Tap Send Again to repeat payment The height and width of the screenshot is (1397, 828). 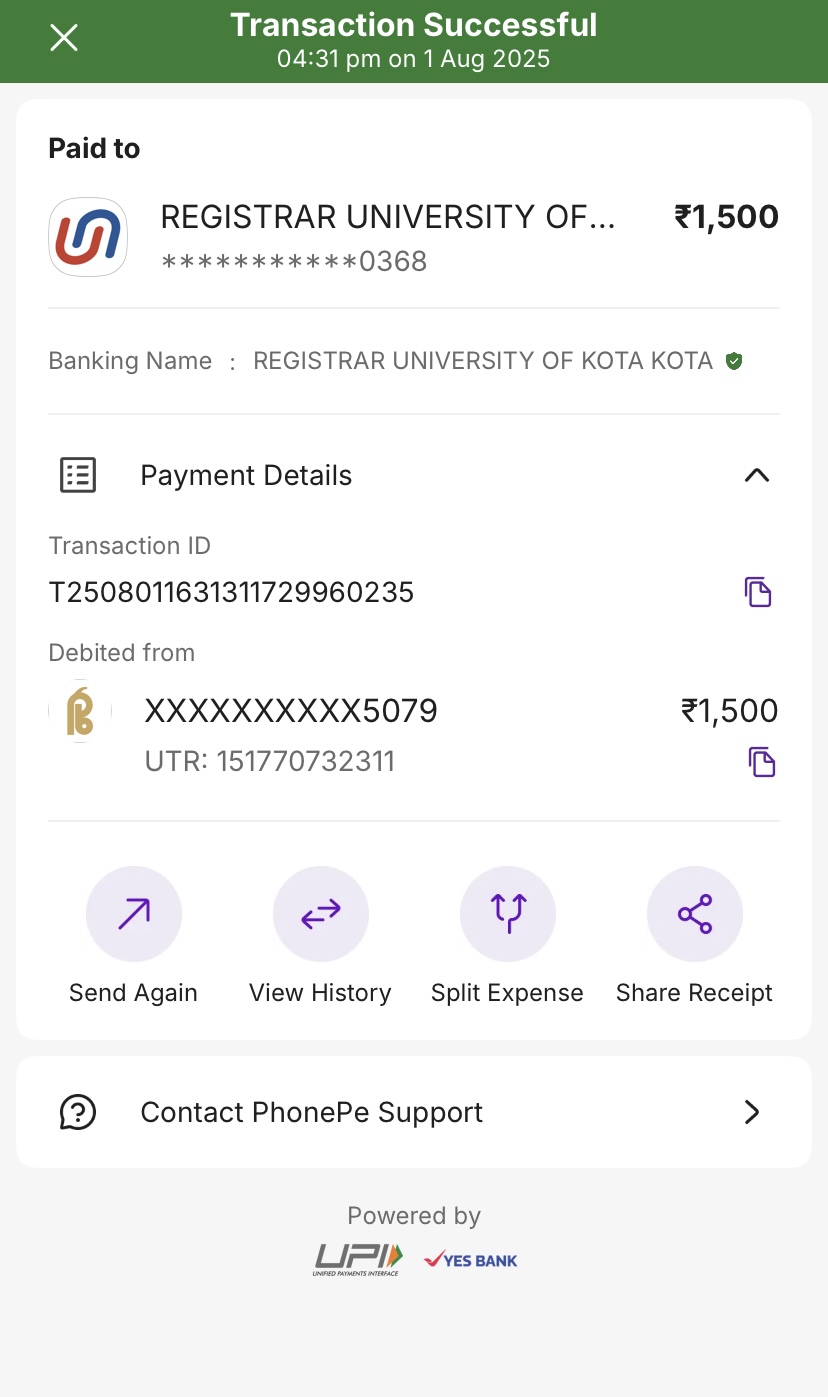click(x=134, y=914)
